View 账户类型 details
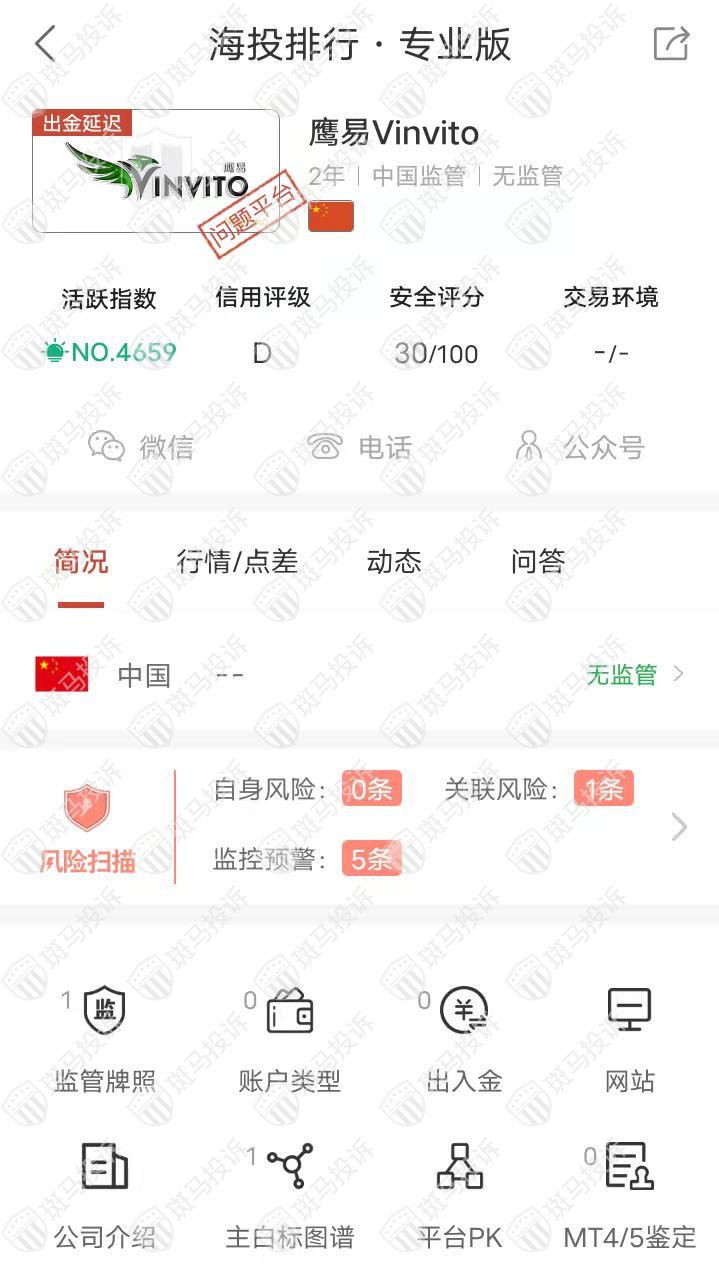Image resolution: width=719 pixels, height=1286 pixels. click(x=290, y=1040)
